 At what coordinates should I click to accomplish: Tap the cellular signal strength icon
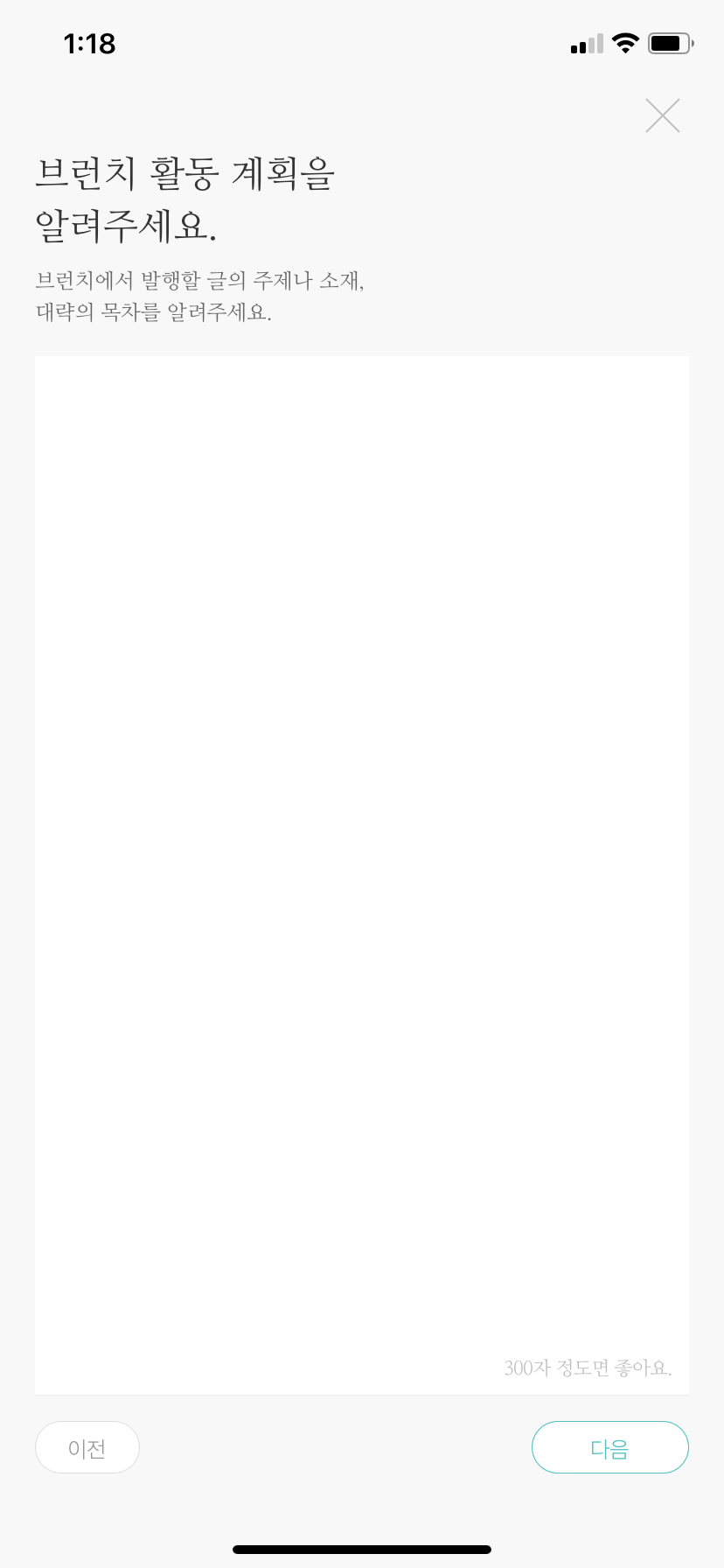point(585,44)
